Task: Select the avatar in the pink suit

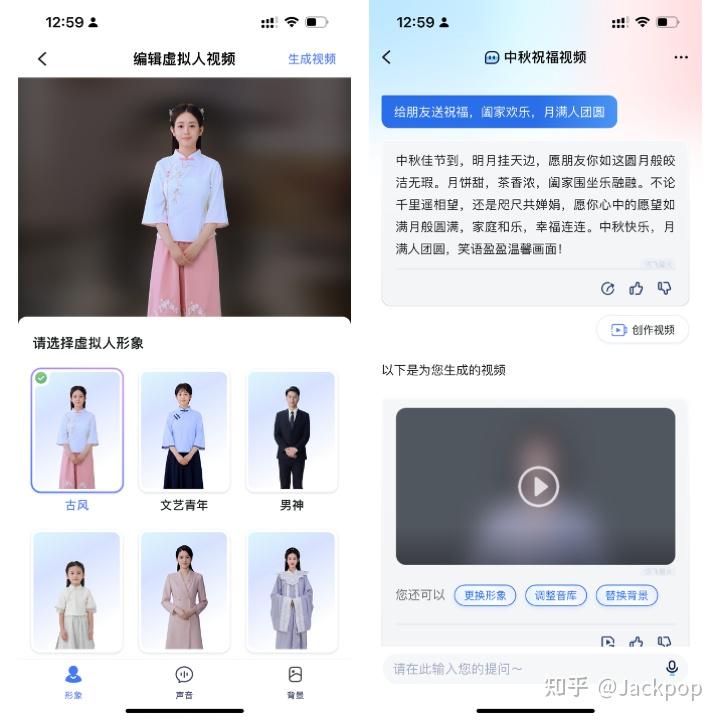Action: pyautogui.click(x=184, y=590)
